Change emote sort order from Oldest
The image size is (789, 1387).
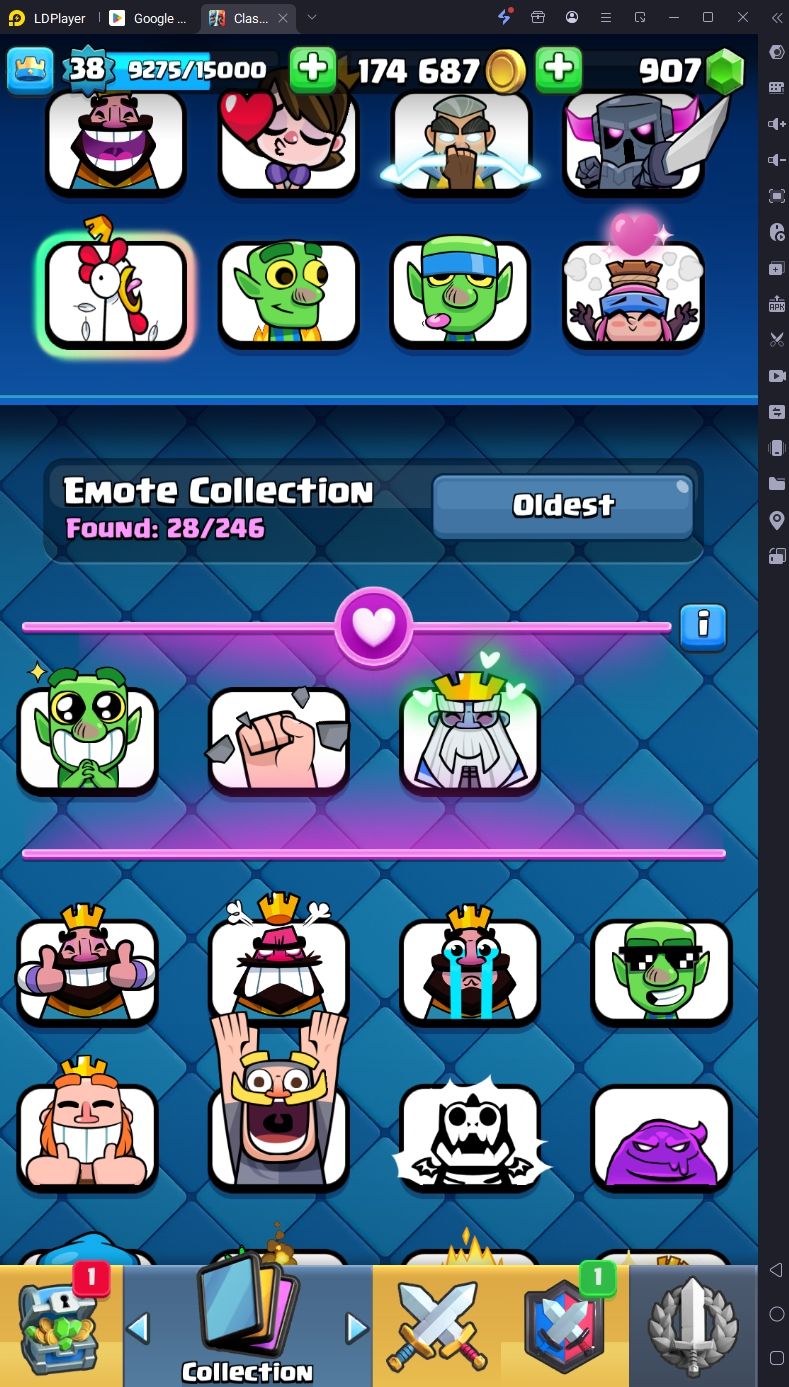pyautogui.click(x=562, y=506)
